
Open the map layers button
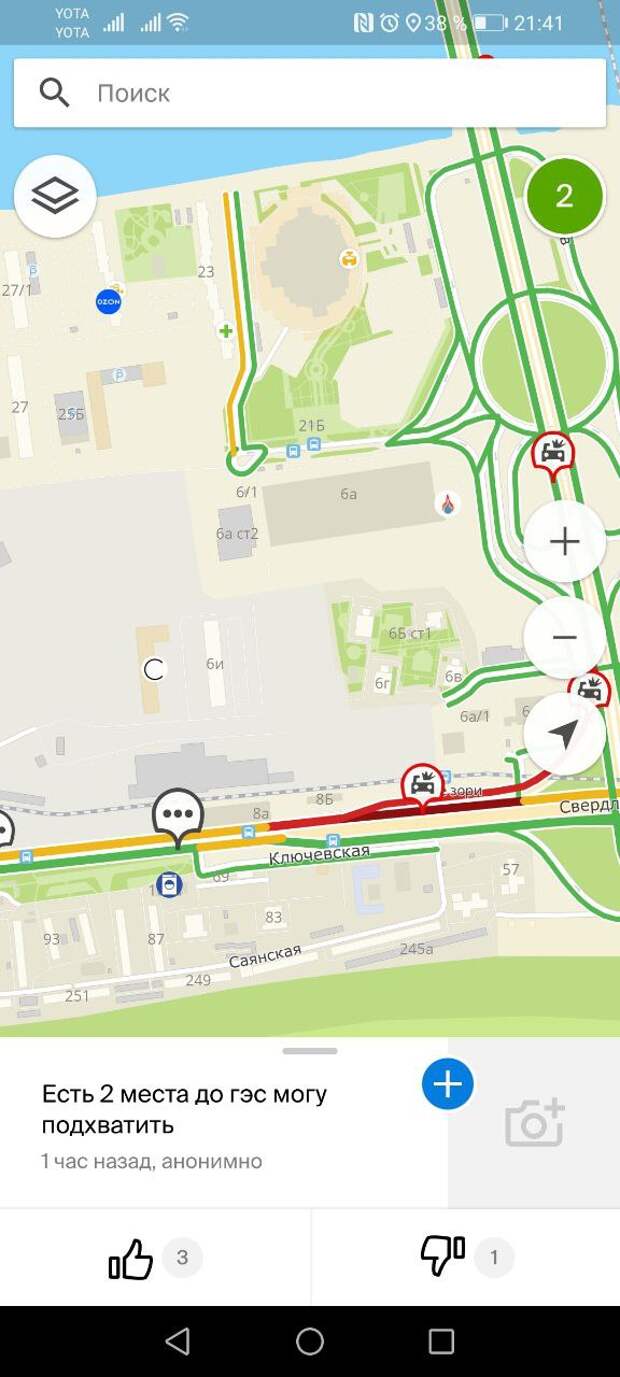tap(55, 195)
